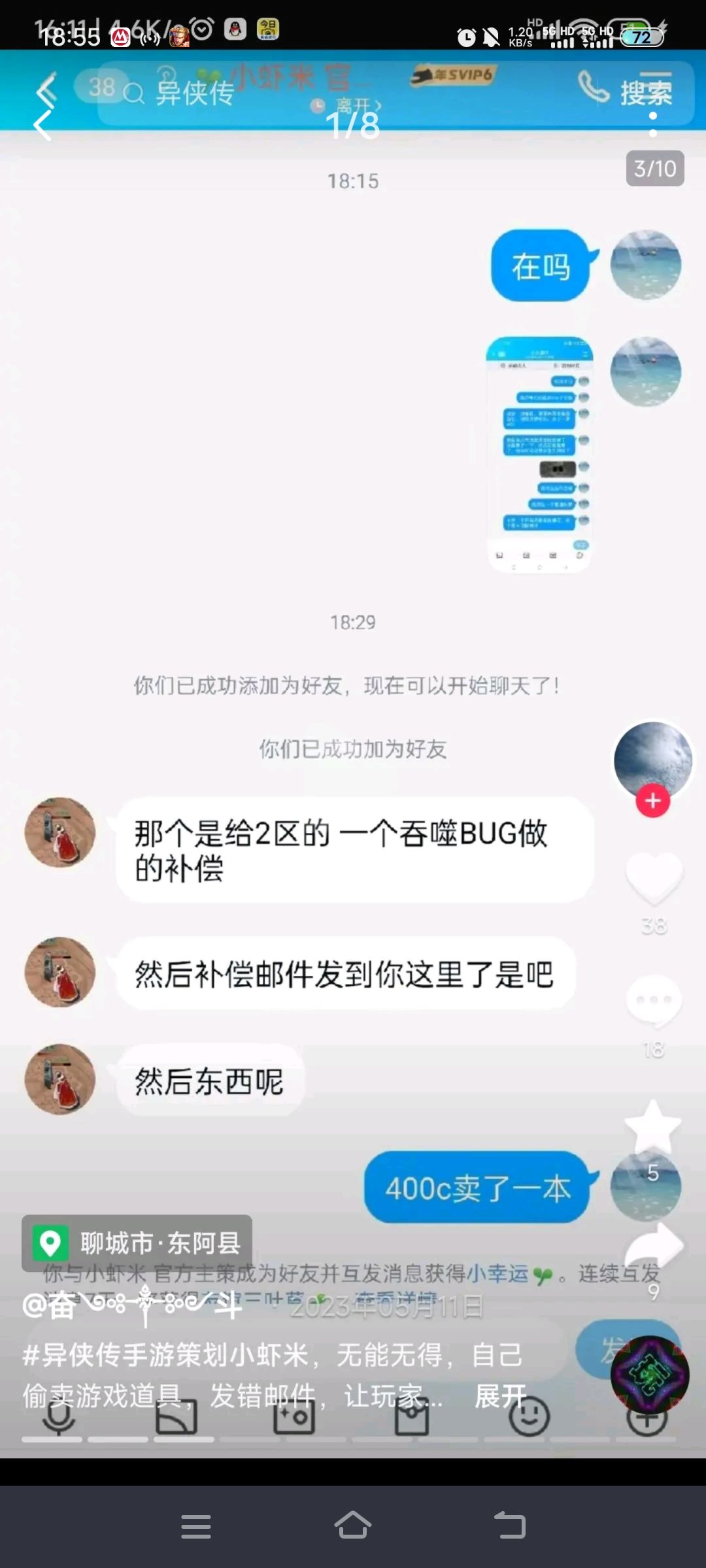This screenshot has width=706, height=1568.
Task: Expand the caption with 展开
Action: coord(500,1396)
